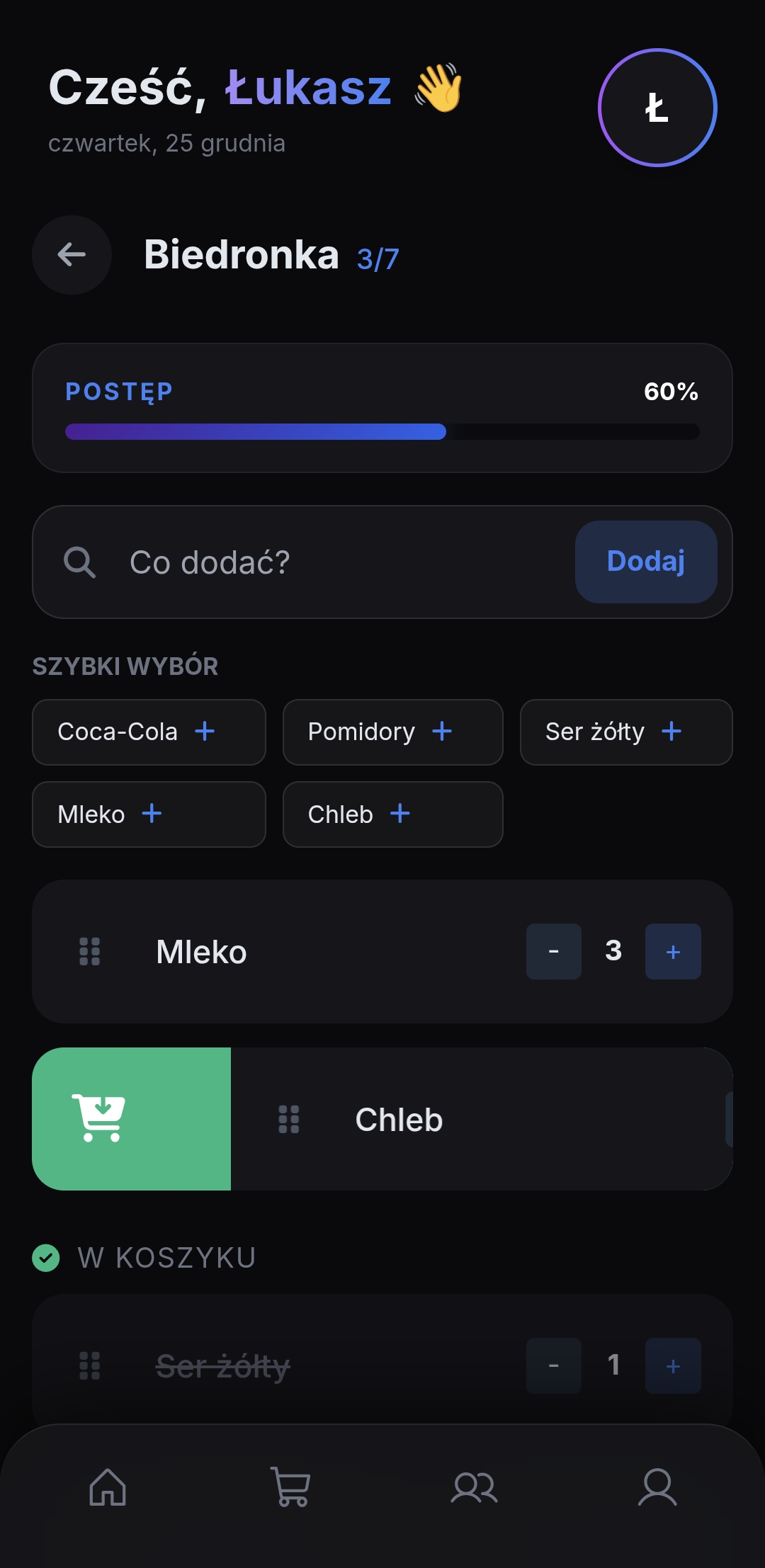Go back from the Biedronka list
The image size is (765, 1568).
[x=72, y=255]
